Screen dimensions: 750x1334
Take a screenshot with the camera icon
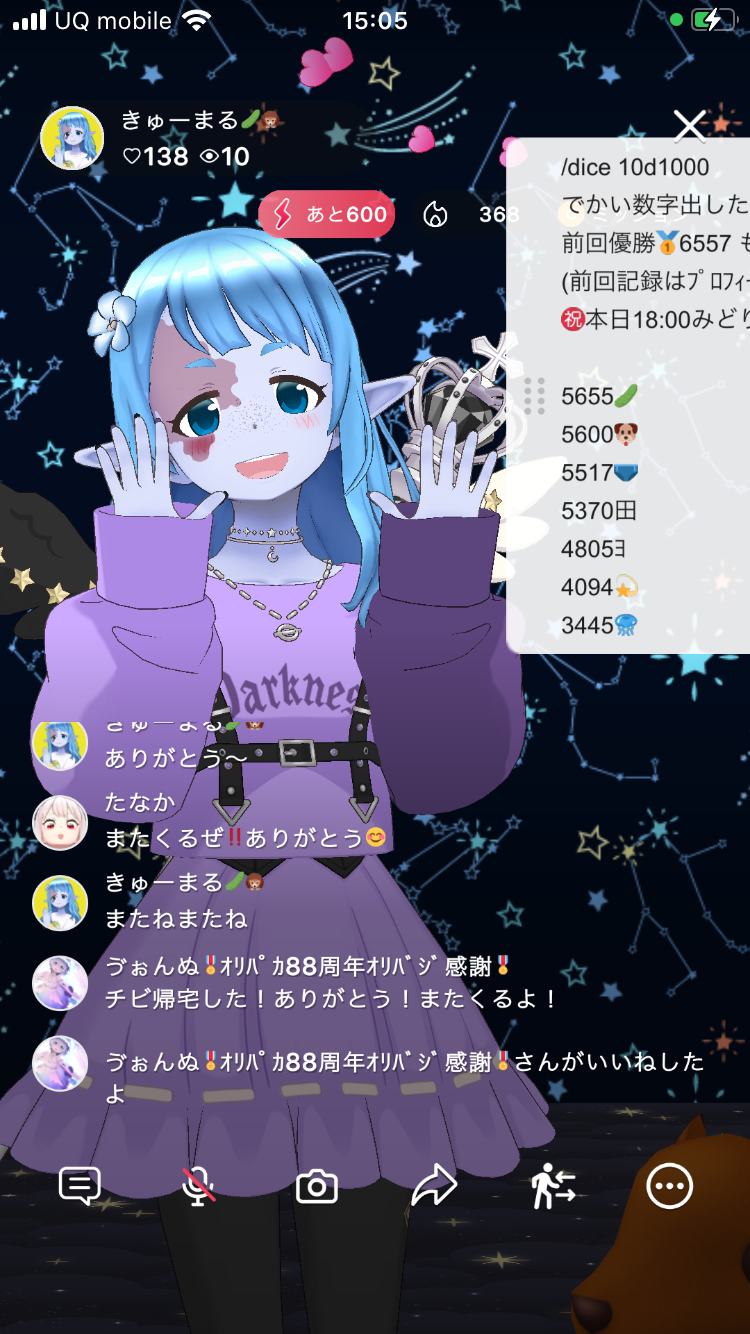click(x=317, y=1187)
